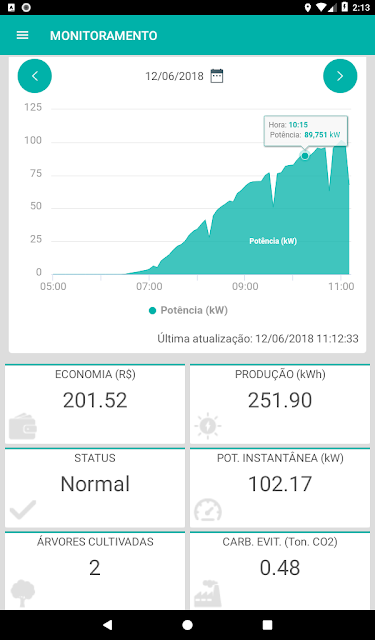
Task: Open the calendar date picker
Action: [217, 76]
